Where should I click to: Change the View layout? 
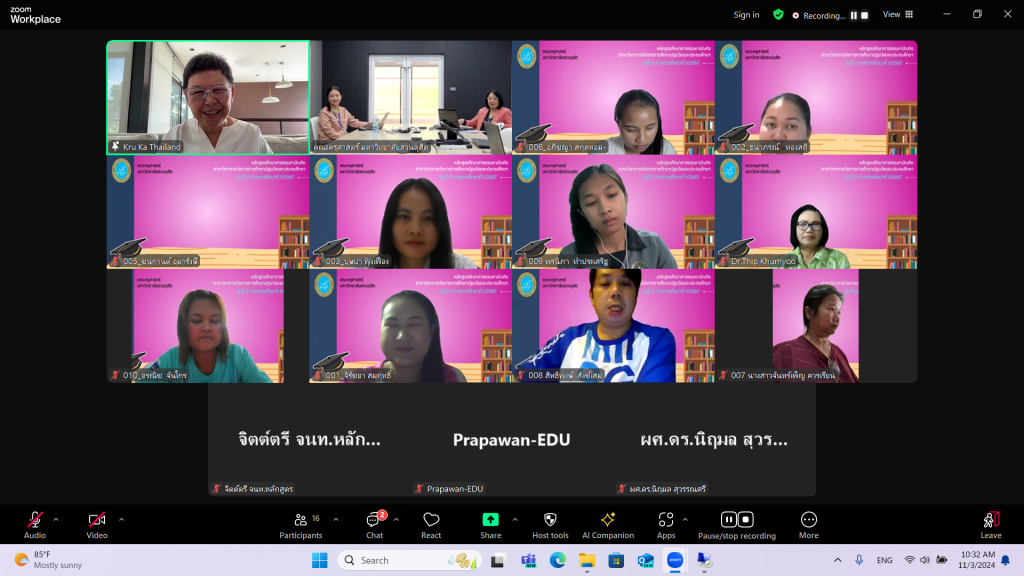(897, 15)
